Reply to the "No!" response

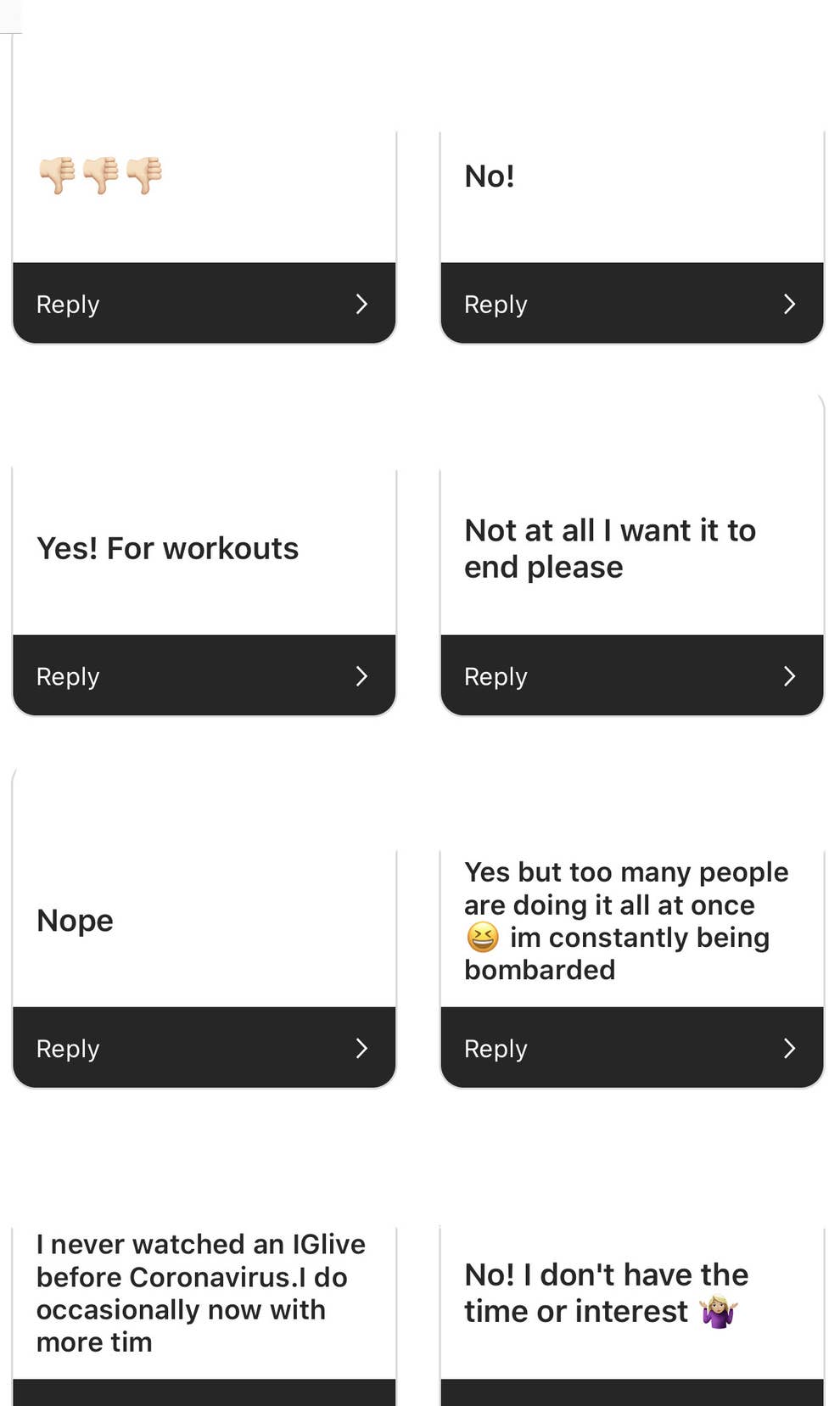(x=631, y=304)
